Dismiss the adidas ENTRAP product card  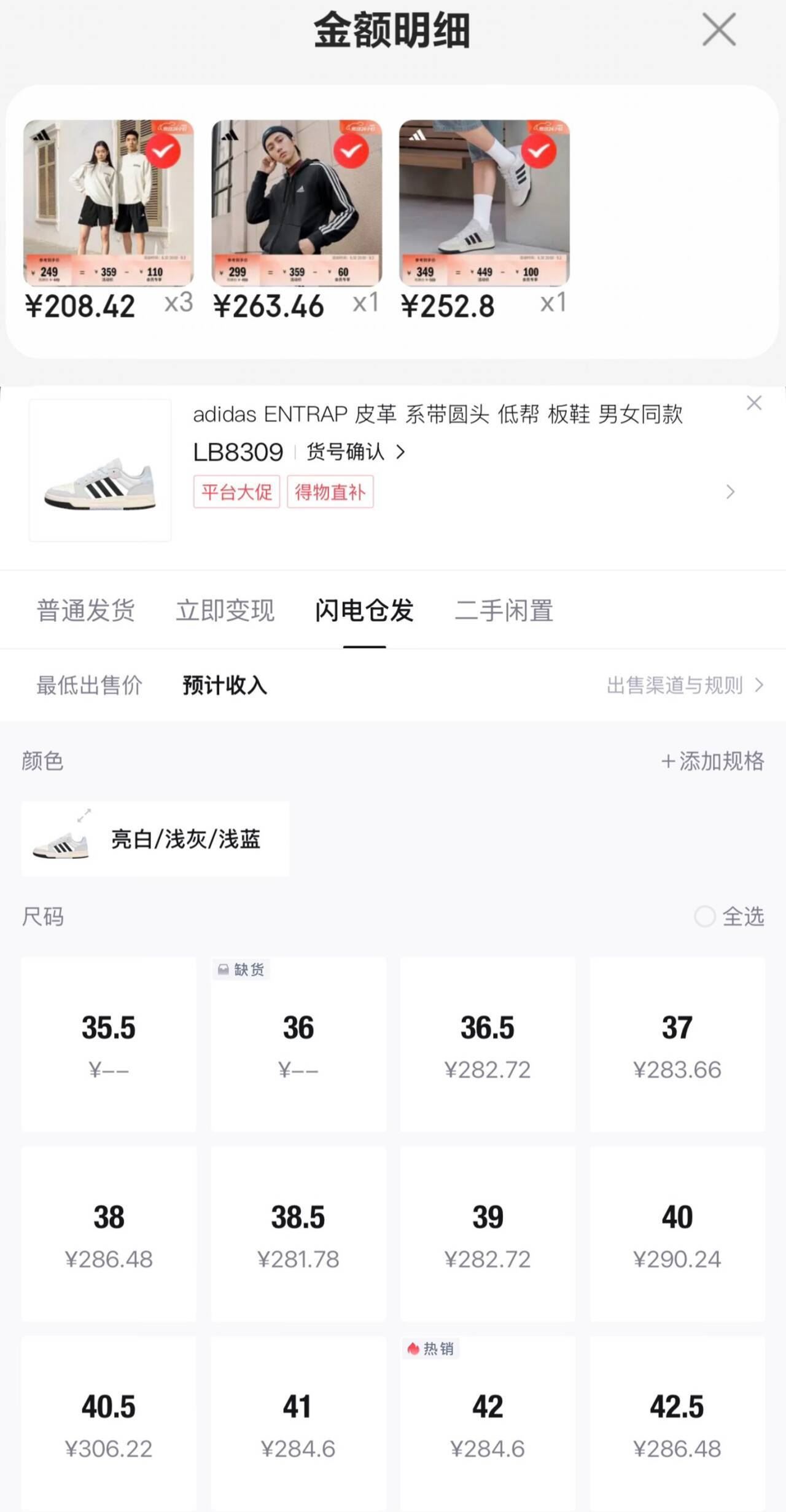[754, 403]
